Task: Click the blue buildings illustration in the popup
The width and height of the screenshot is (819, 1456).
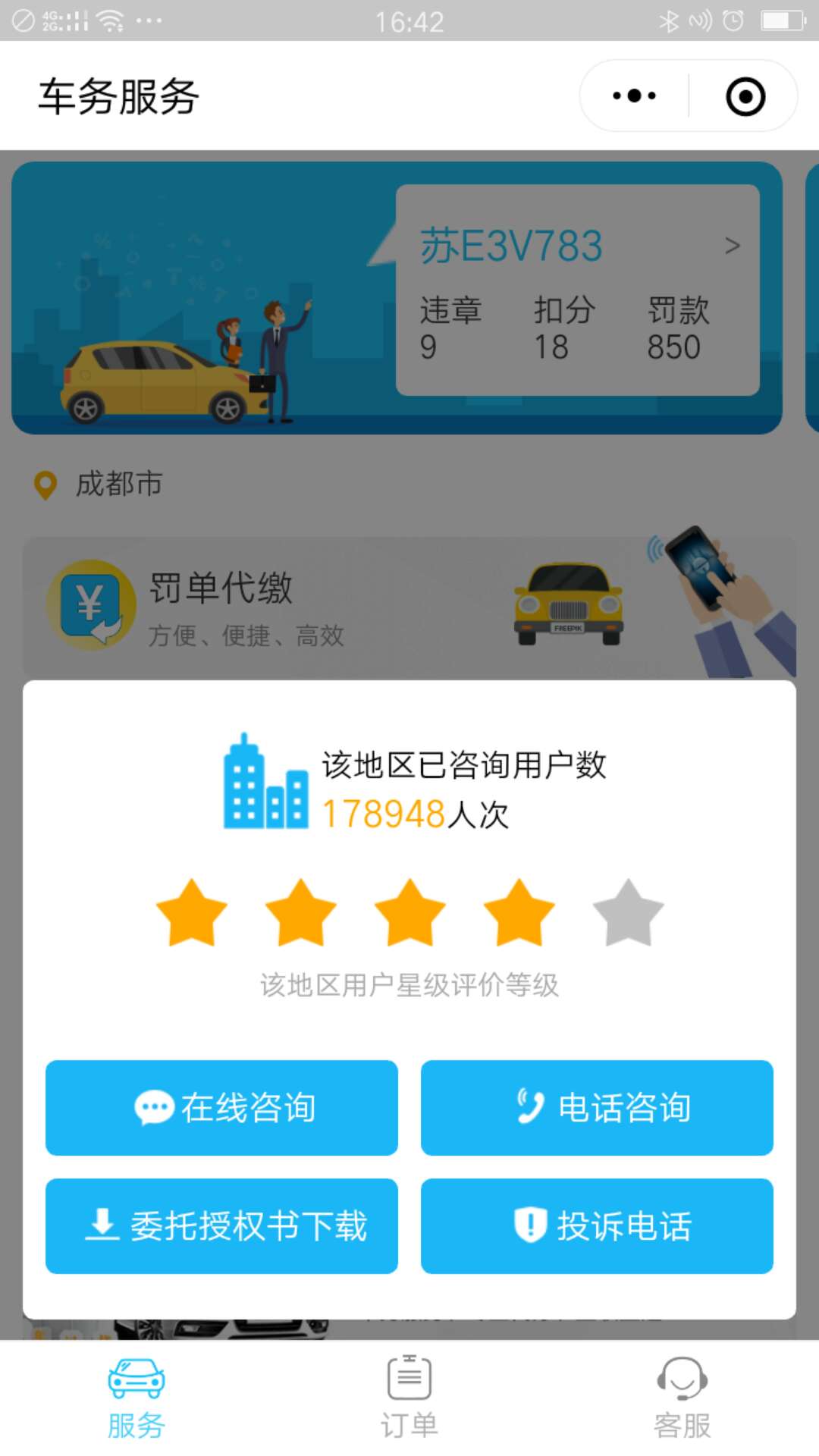Action: [264, 780]
